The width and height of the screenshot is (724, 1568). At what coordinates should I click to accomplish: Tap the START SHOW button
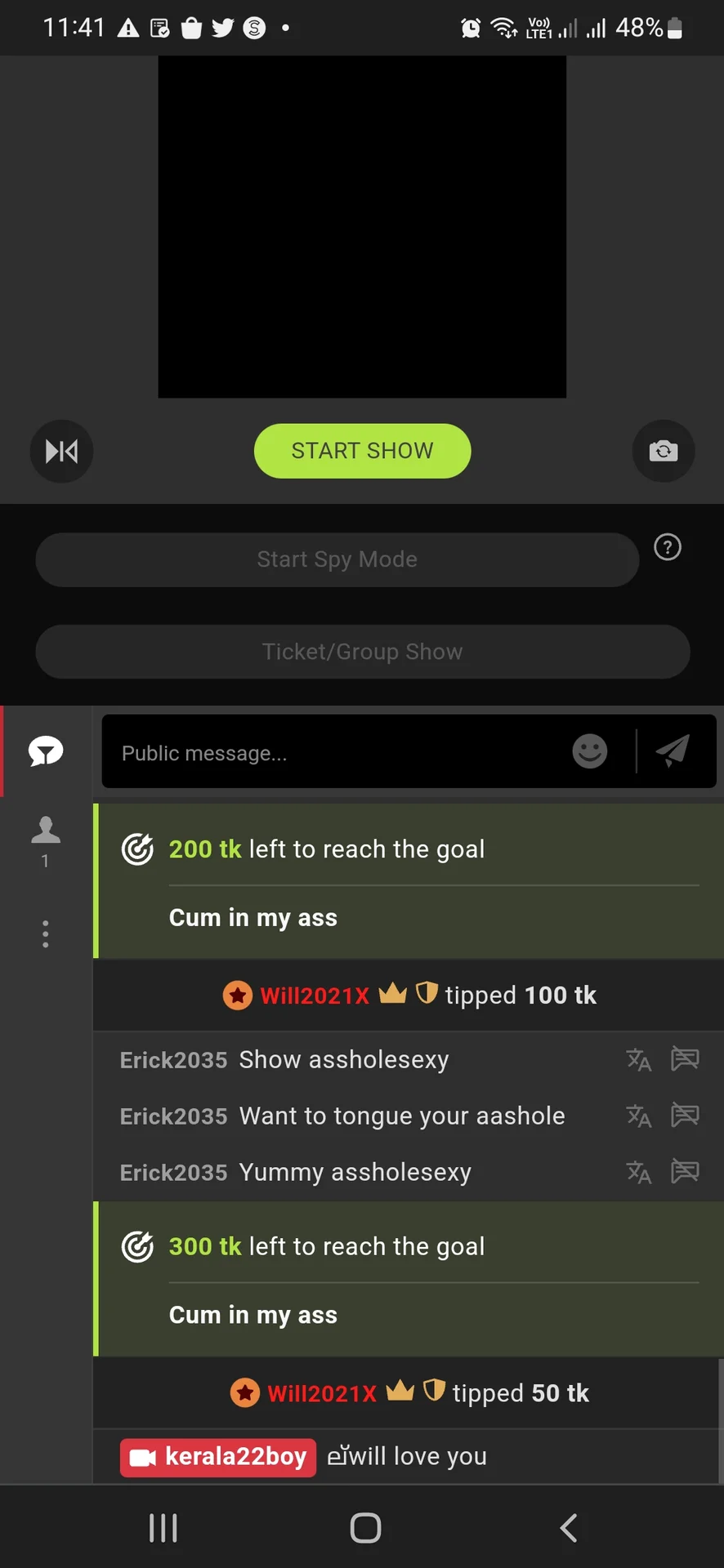click(x=362, y=451)
